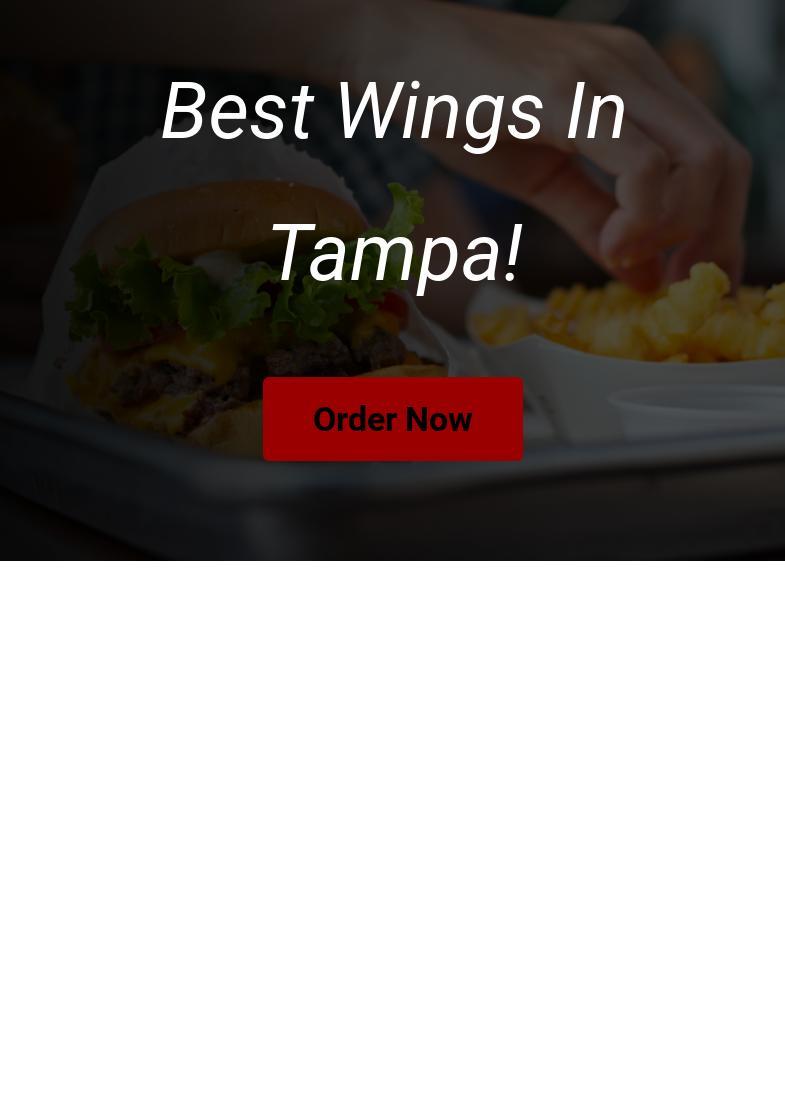
Task: Tap the Order Now button
Action: 392,419
